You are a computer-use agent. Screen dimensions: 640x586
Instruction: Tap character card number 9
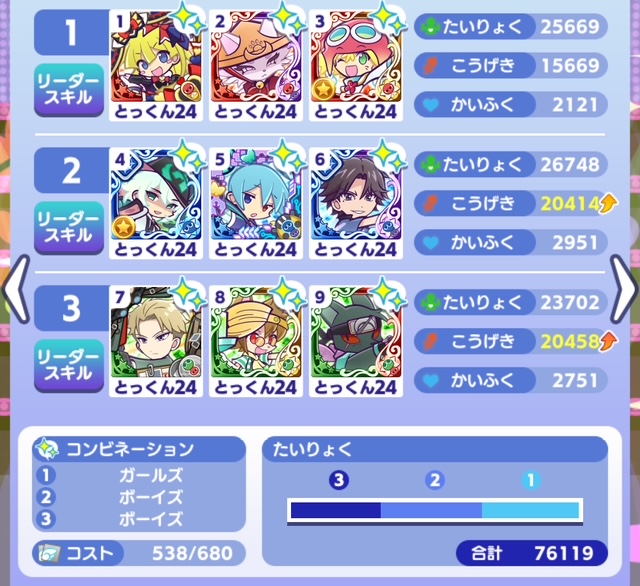click(354, 338)
